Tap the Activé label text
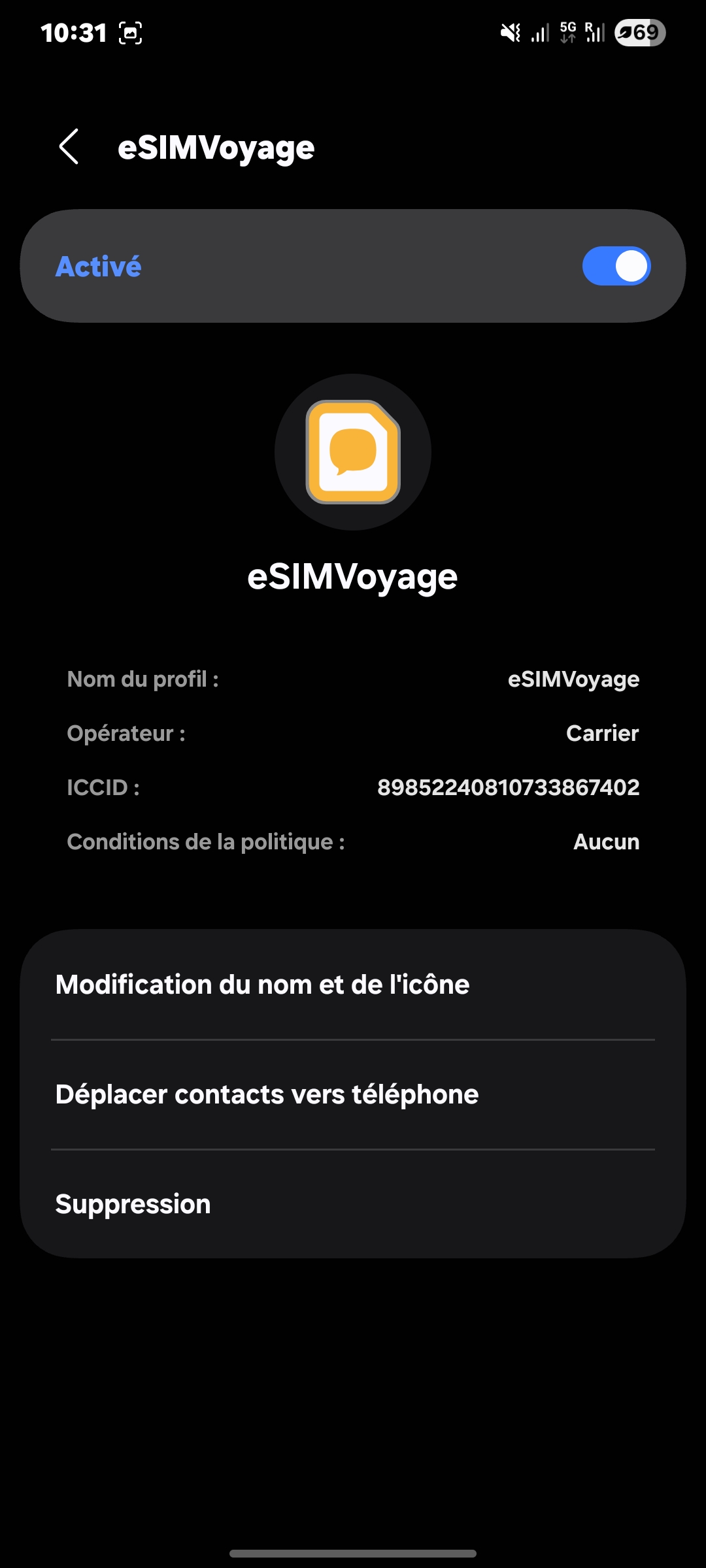Screen dimensions: 706x1568 98,265
